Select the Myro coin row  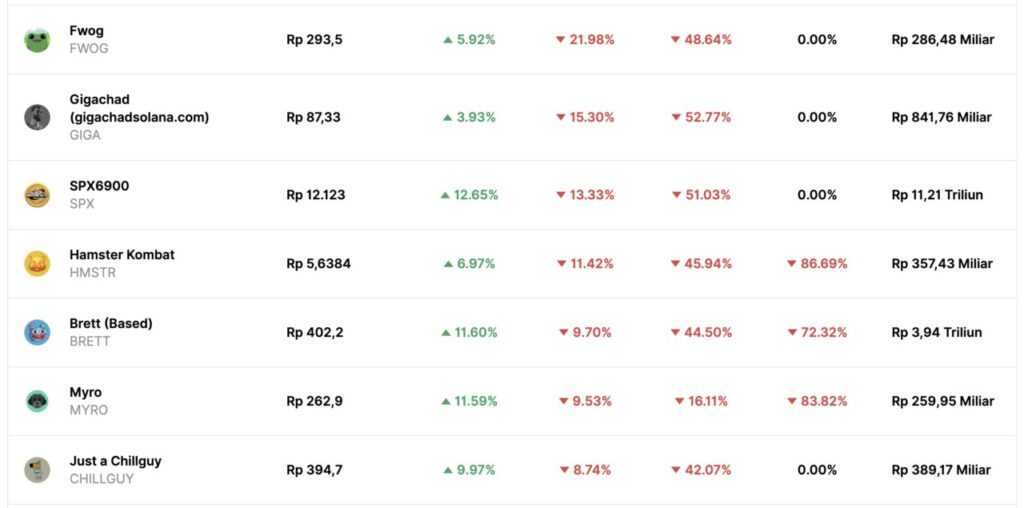tap(86, 393)
